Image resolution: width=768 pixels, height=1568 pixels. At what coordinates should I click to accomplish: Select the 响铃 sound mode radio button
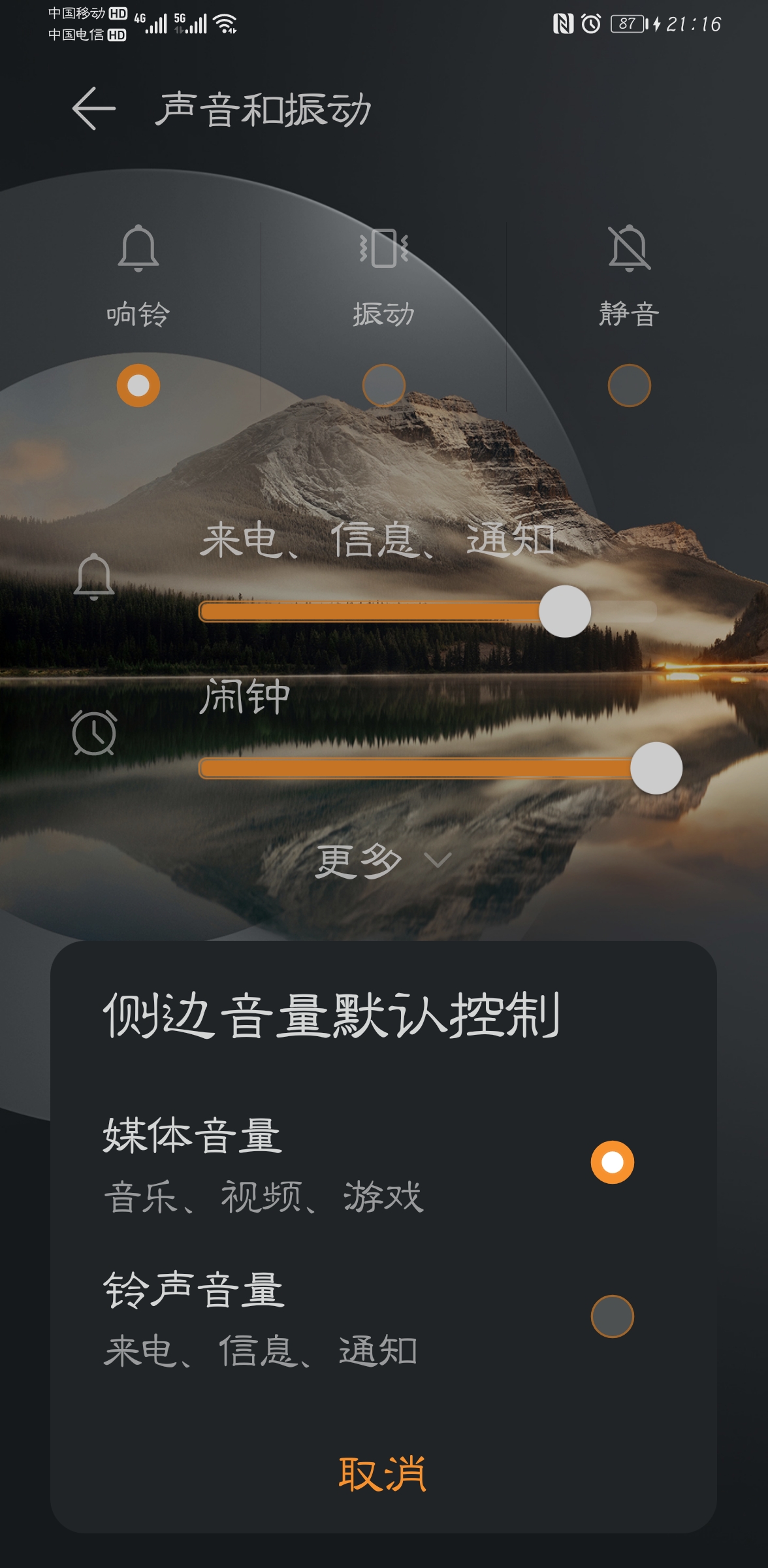pyautogui.click(x=137, y=385)
